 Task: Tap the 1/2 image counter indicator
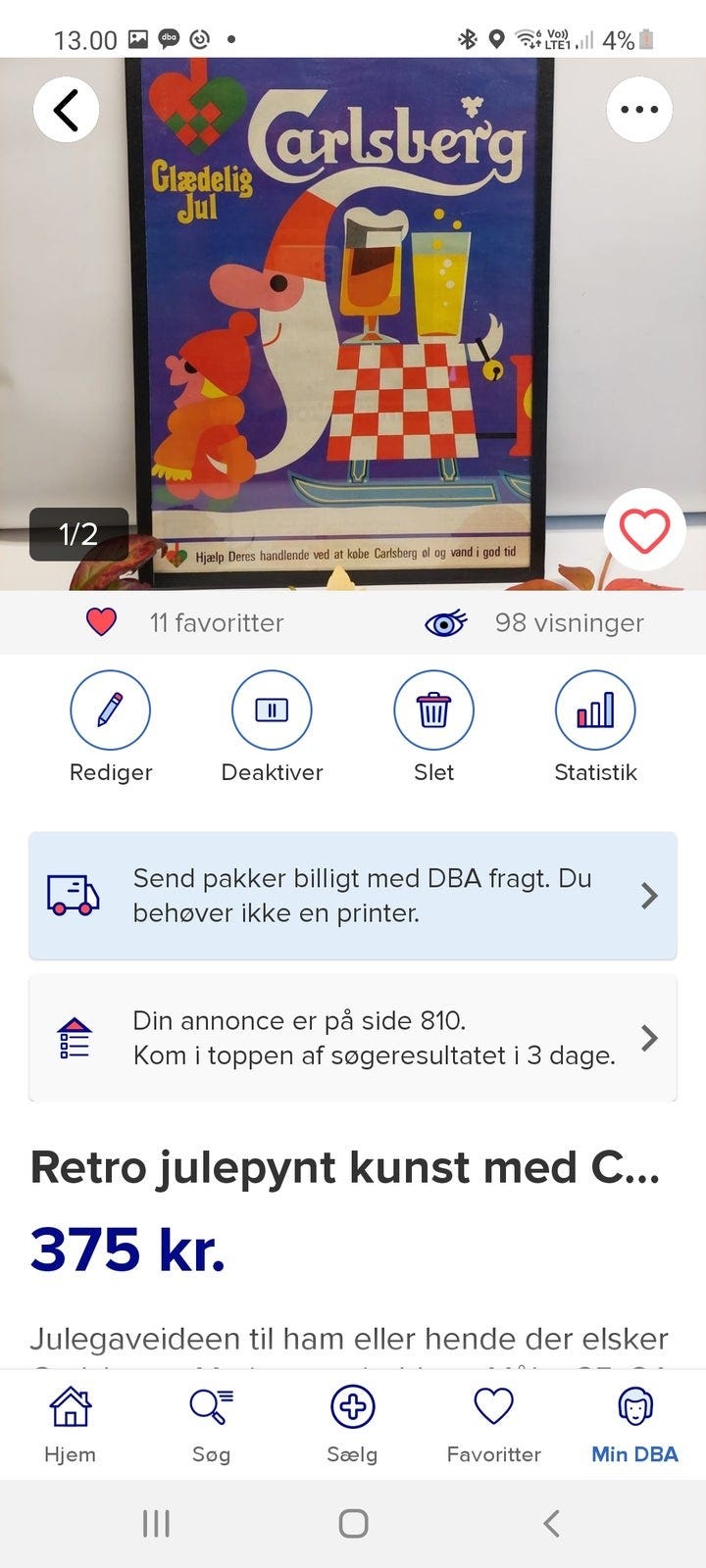(x=77, y=535)
